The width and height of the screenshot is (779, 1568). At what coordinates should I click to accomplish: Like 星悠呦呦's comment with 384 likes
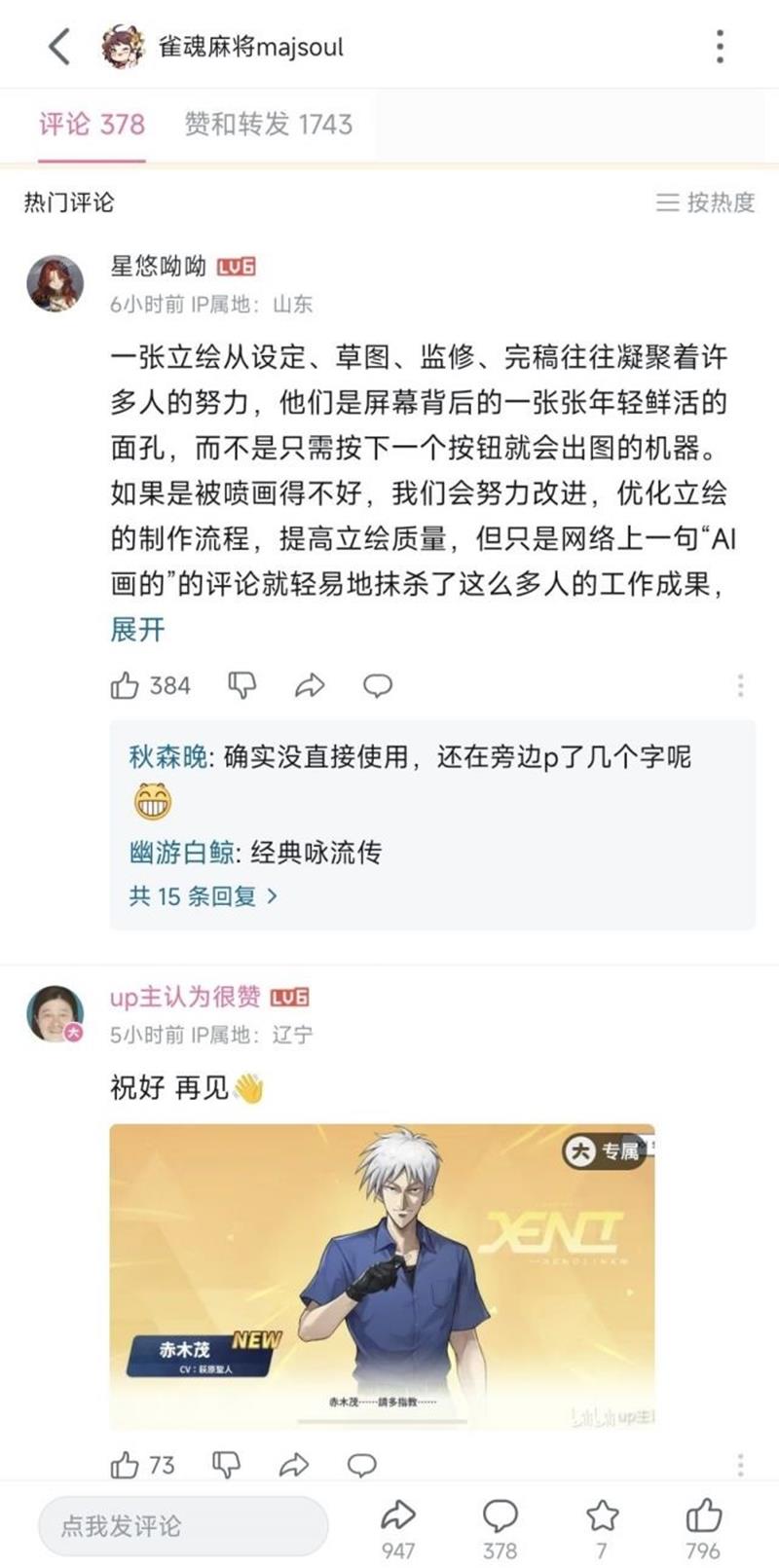click(125, 686)
